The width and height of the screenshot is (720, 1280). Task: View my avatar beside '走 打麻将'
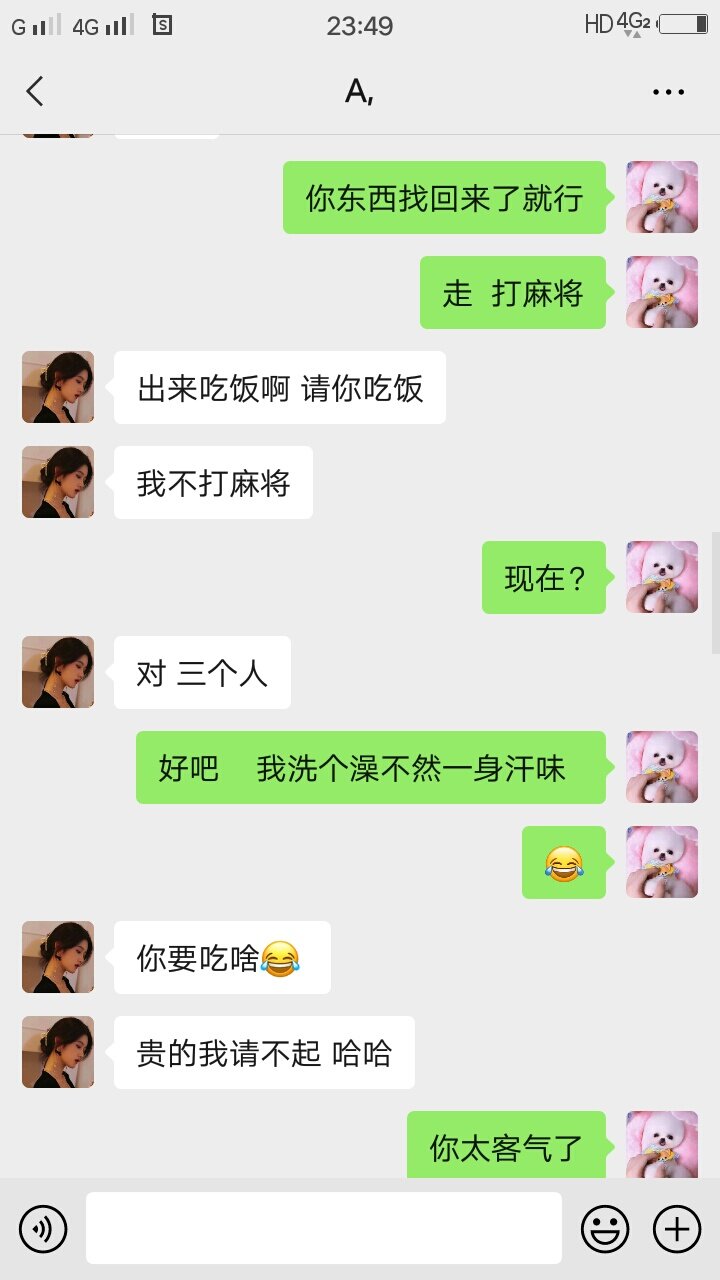(662, 292)
